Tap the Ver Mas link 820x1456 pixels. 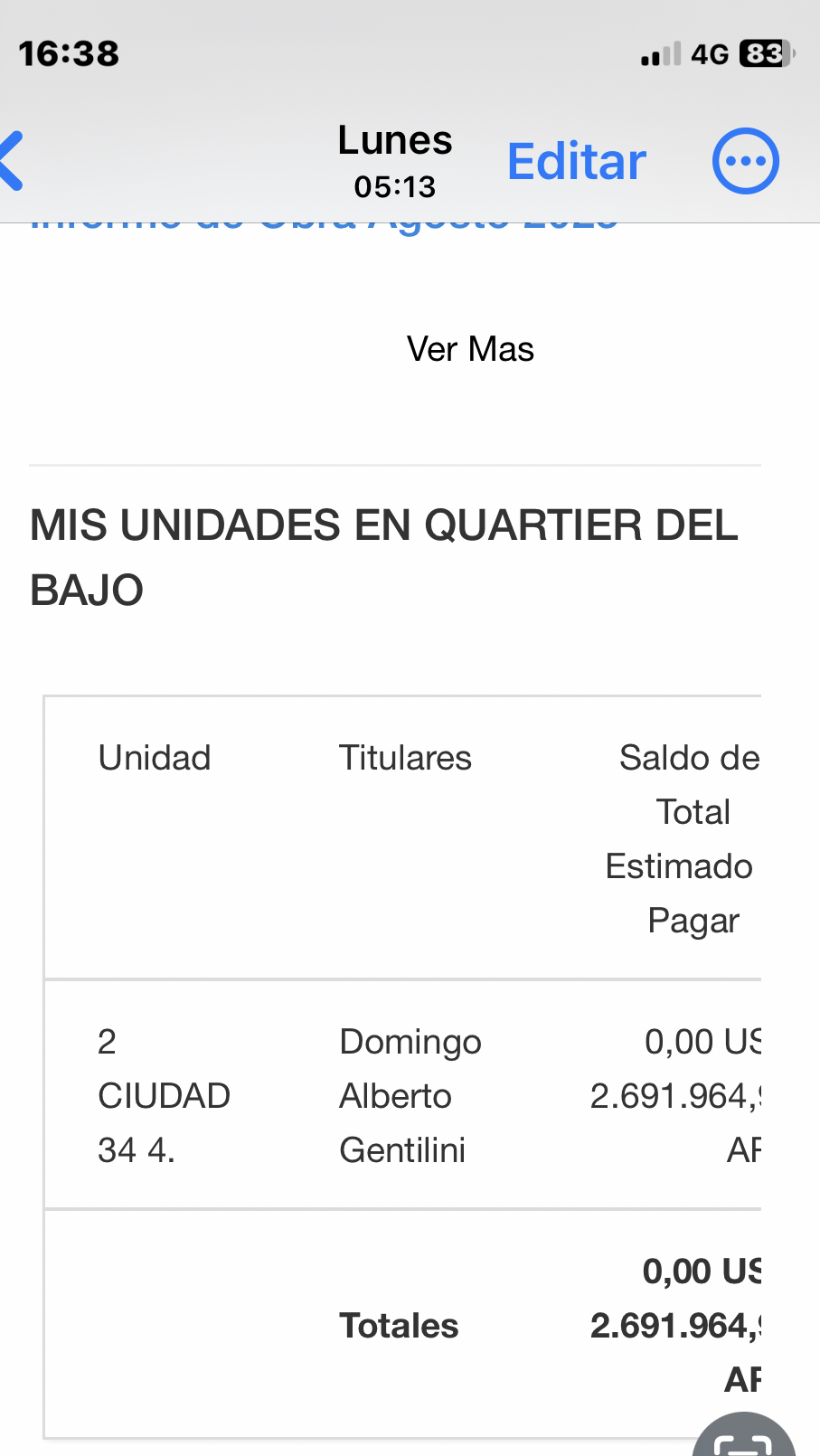[470, 349]
